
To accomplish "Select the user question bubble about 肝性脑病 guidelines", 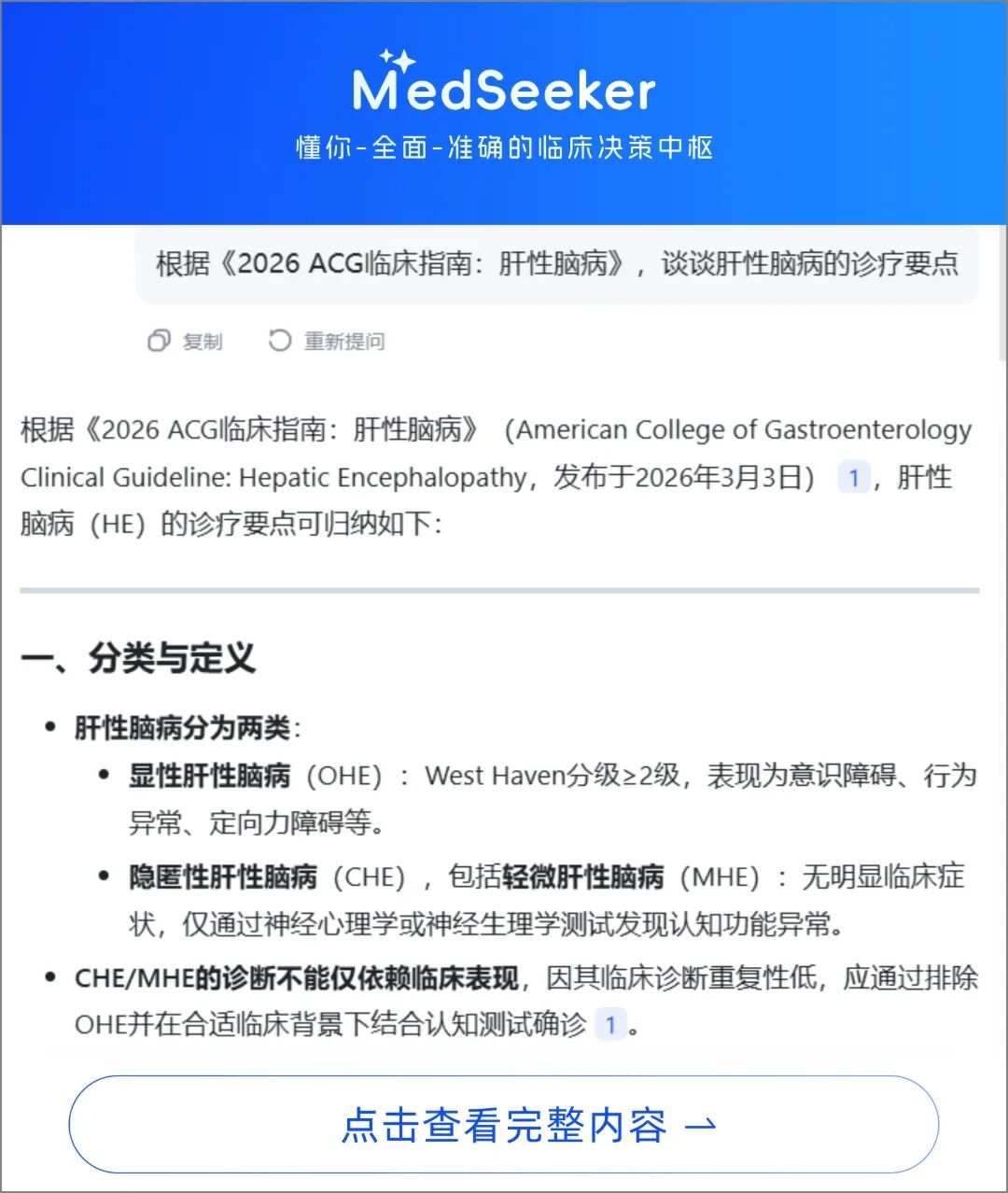I will click(x=556, y=265).
